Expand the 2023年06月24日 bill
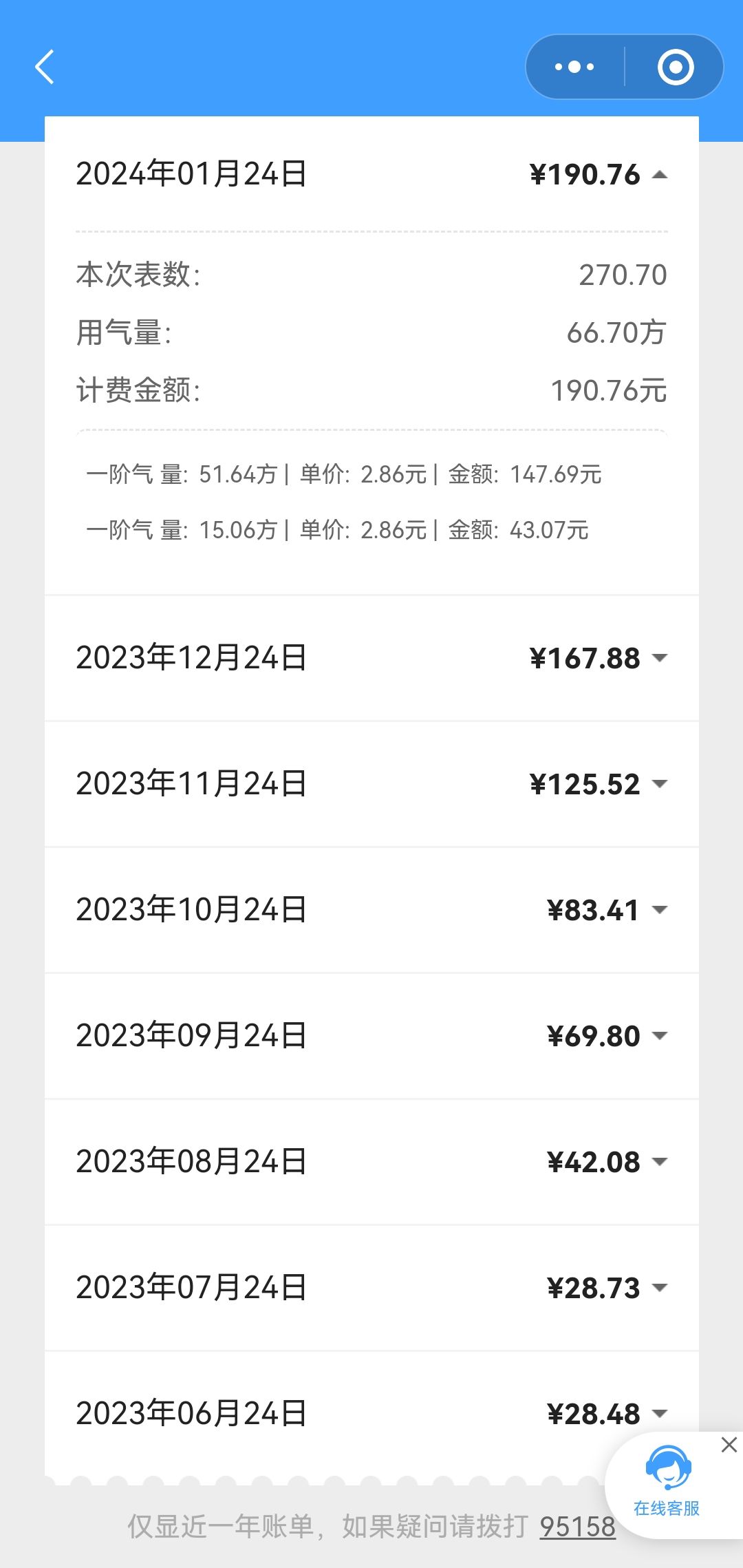Screen dimensions: 743x1568 click(371, 1414)
